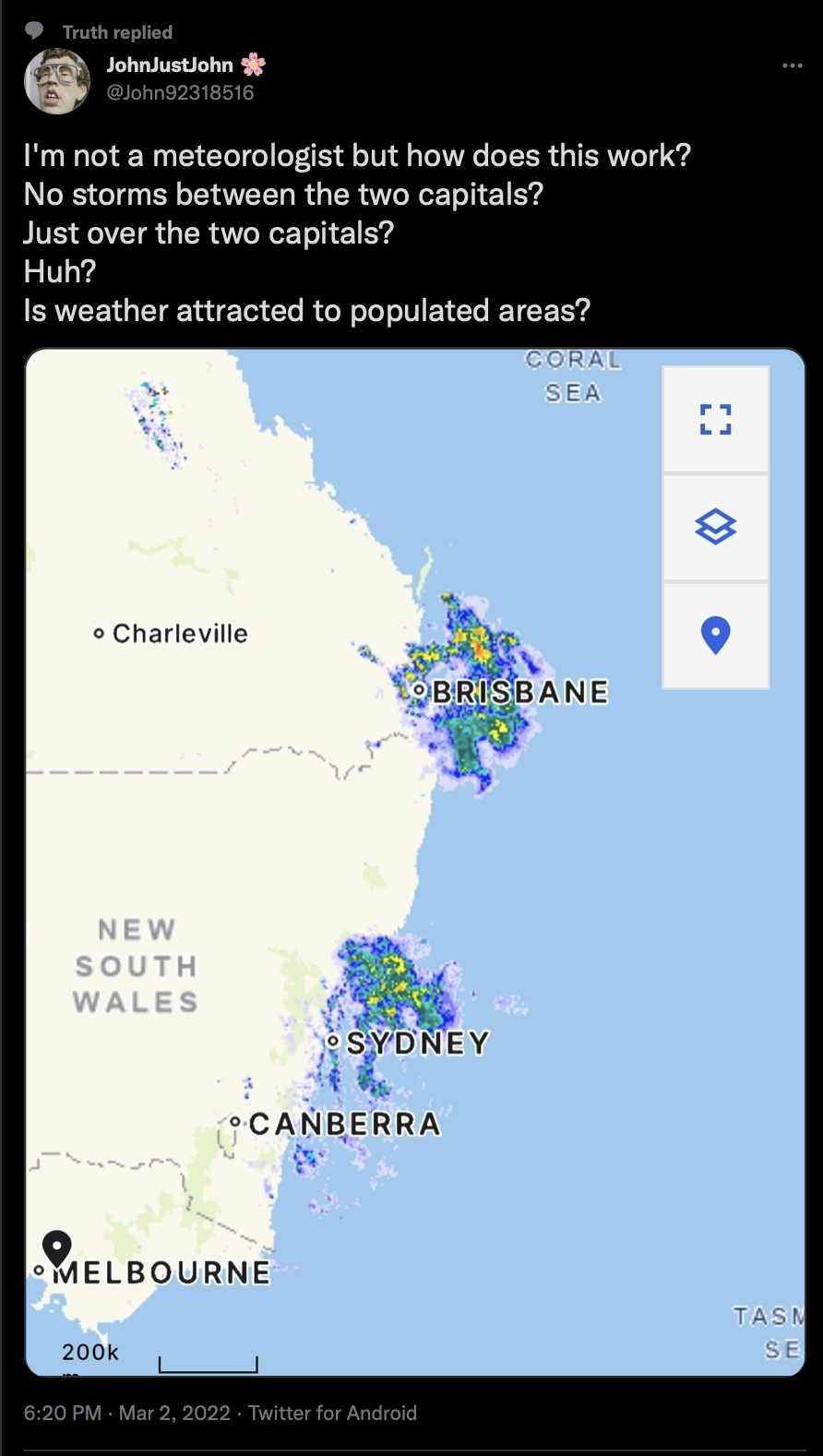Open JohnJustJohn's profile picture
Viewport: 823px width, 1456px height.
[x=57, y=81]
